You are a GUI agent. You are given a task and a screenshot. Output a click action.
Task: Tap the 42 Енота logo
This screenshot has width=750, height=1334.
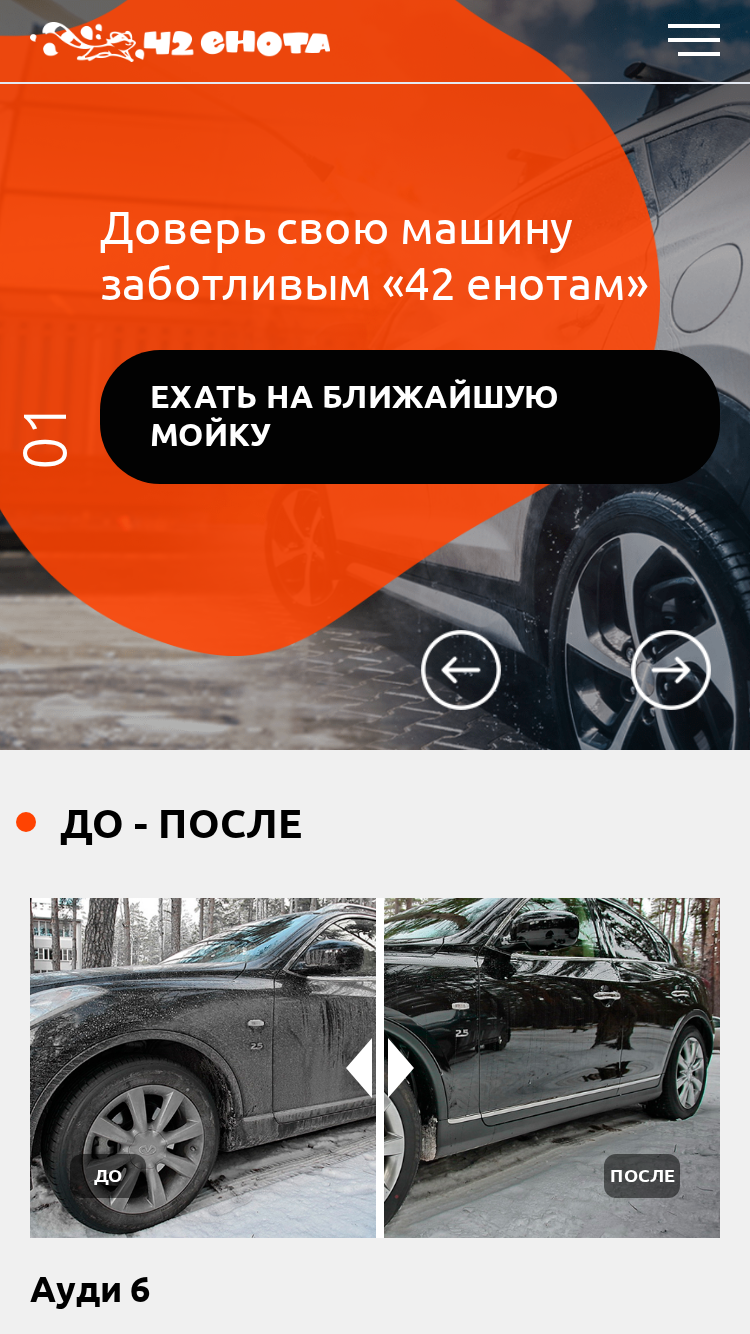pos(180,42)
